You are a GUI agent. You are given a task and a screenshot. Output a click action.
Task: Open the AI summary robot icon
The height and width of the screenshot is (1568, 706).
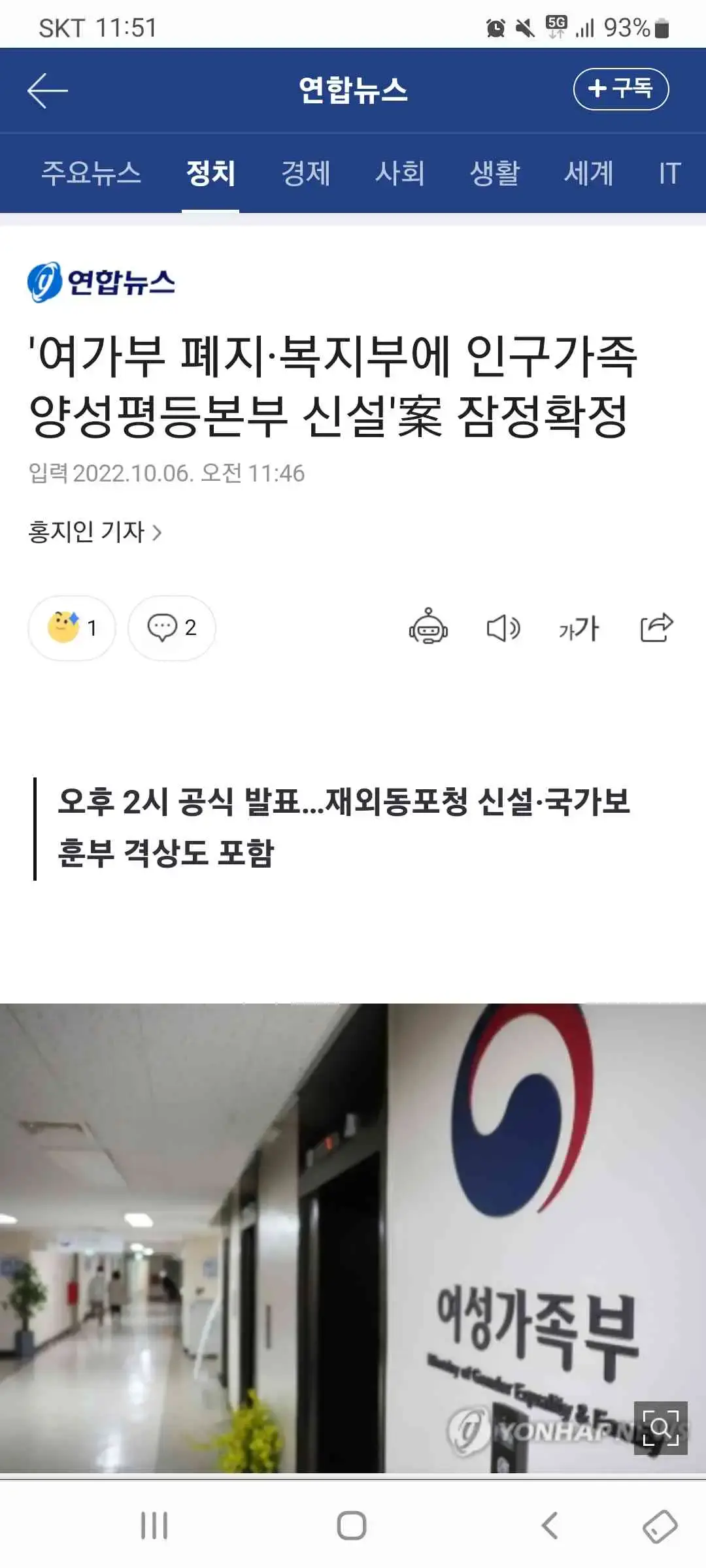tap(428, 627)
